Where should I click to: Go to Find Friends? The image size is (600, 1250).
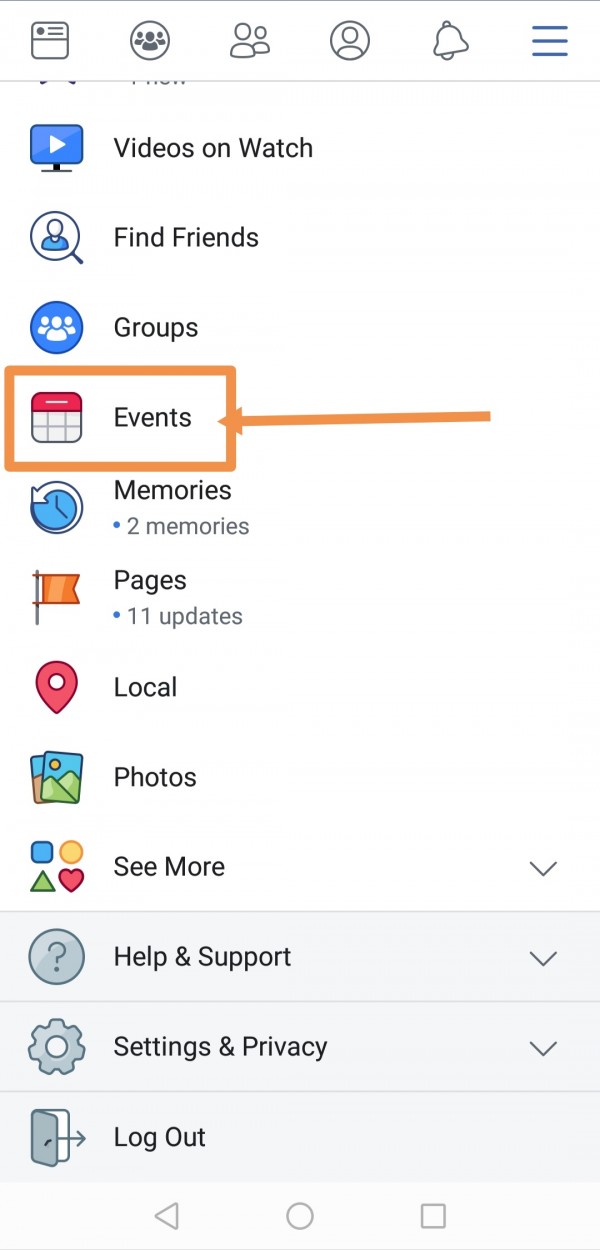(x=186, y=238)
